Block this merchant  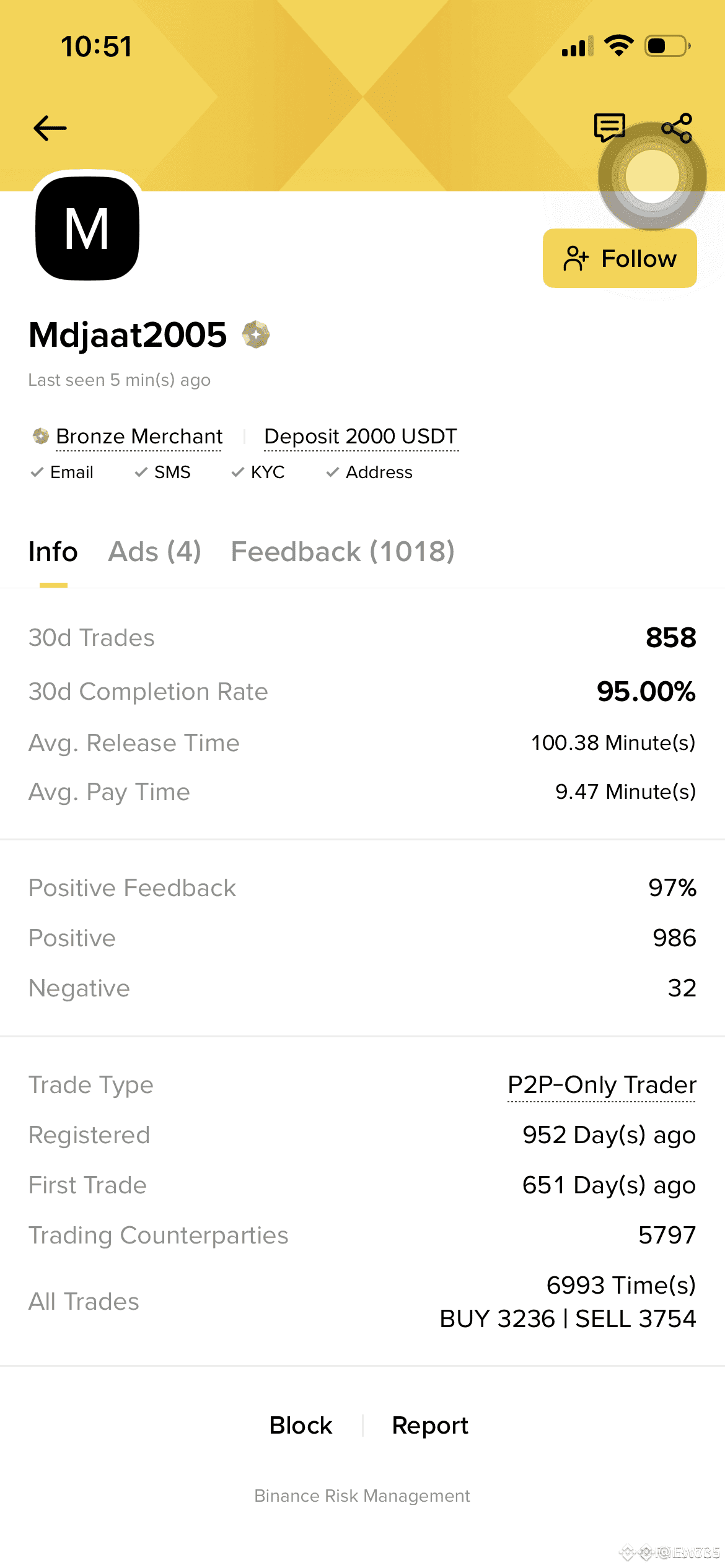pyautogui.click(x=301, y=1425)
